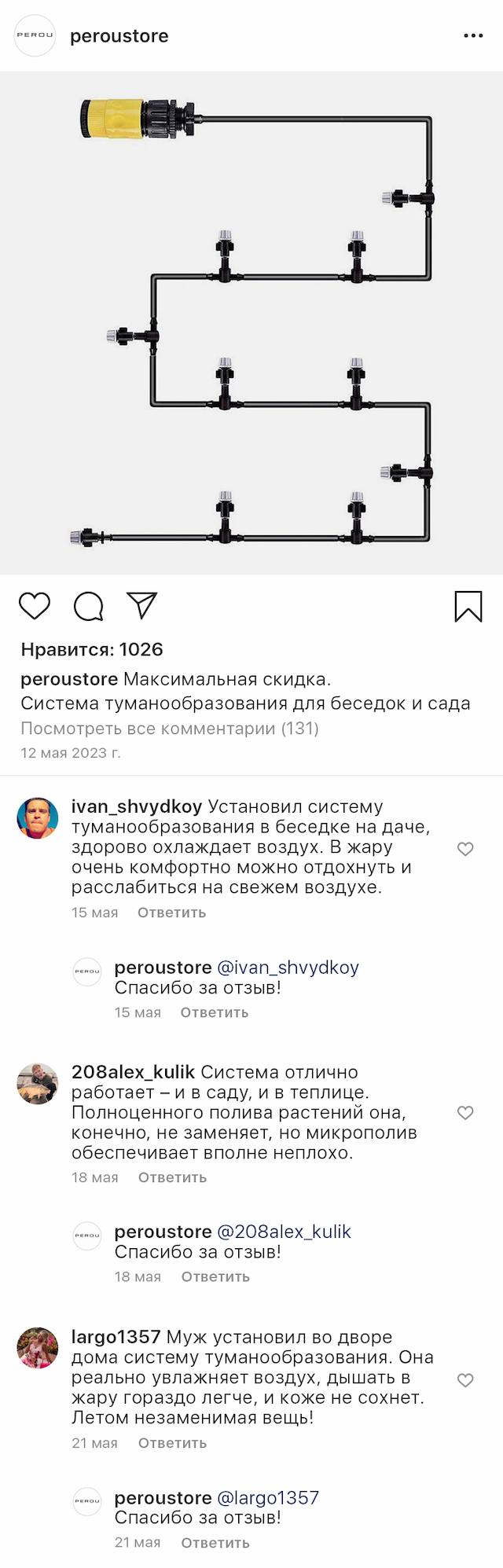This screenshot has height=1568, width=503.
Task: Reply to ivan_shvydkoy's comment
Action: (171, 913)
